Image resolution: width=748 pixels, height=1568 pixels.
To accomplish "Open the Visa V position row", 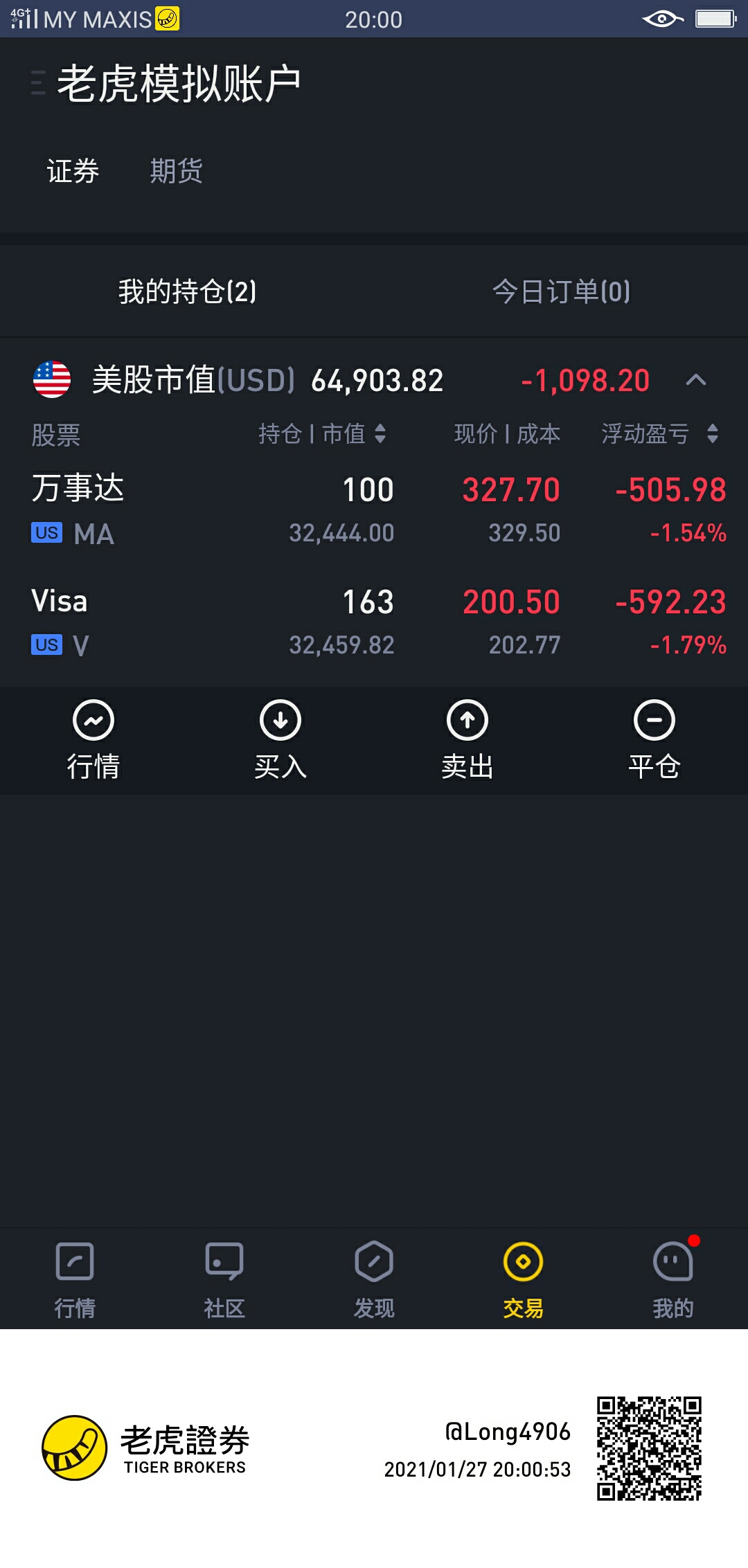I will click(x=374, y=622).
